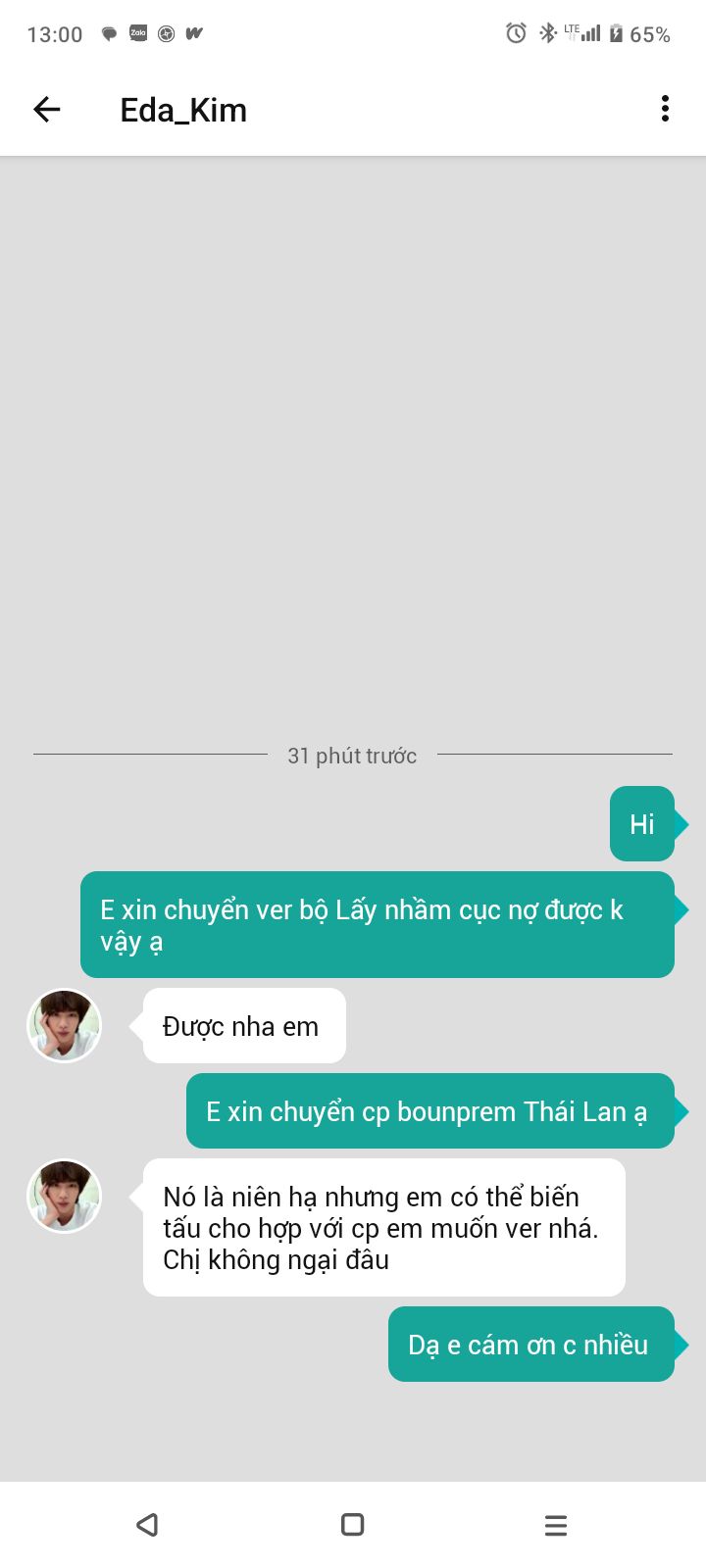Tap avatar beside "Nó là niên hạ" message
The image size is (706, 1568).
click(x=64, y=1196)
